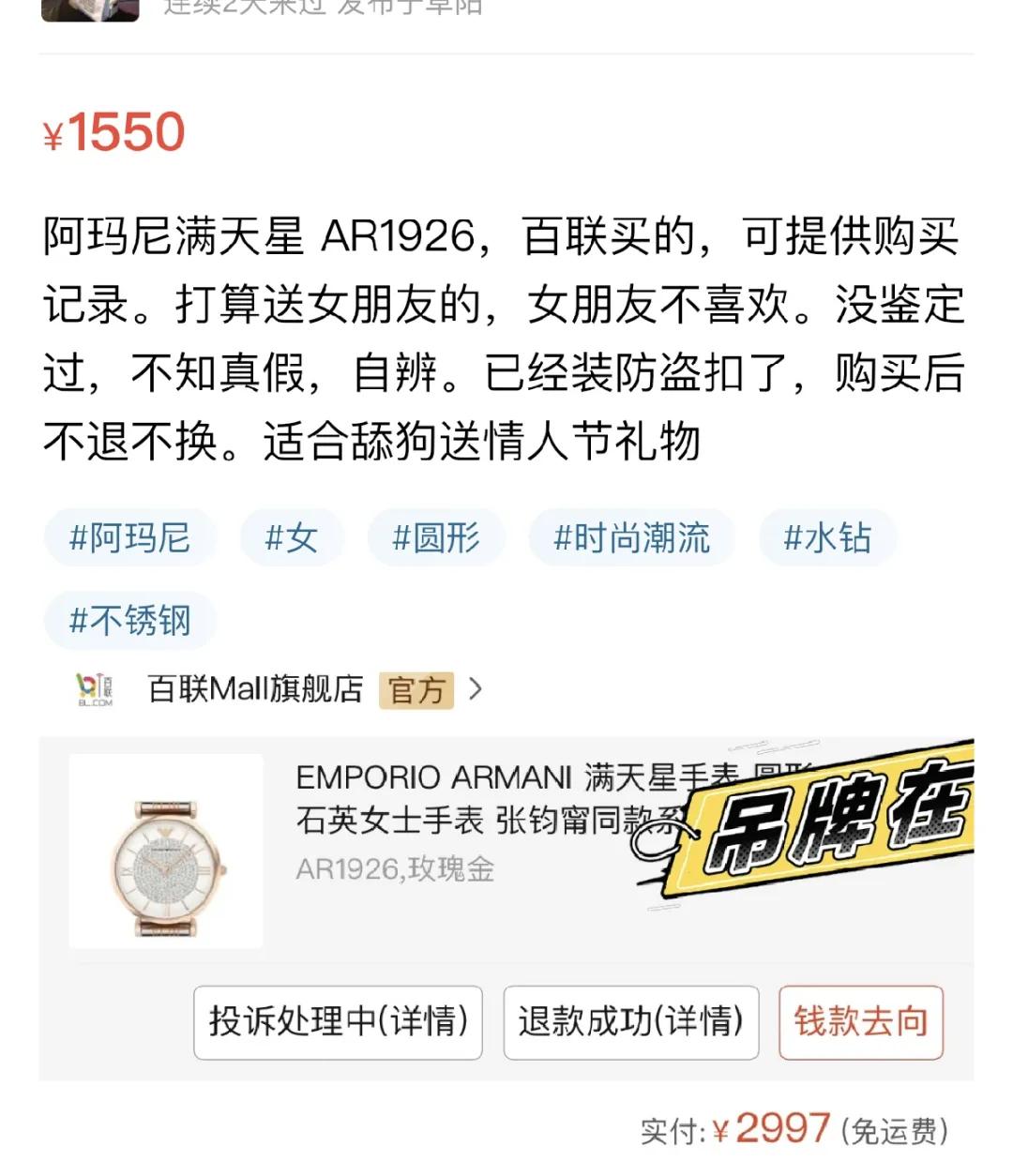The width and height of the screenshot is (1013, 1176).
Task: Browse the #不锈钢 tag
Action: [x=130, y=620]
